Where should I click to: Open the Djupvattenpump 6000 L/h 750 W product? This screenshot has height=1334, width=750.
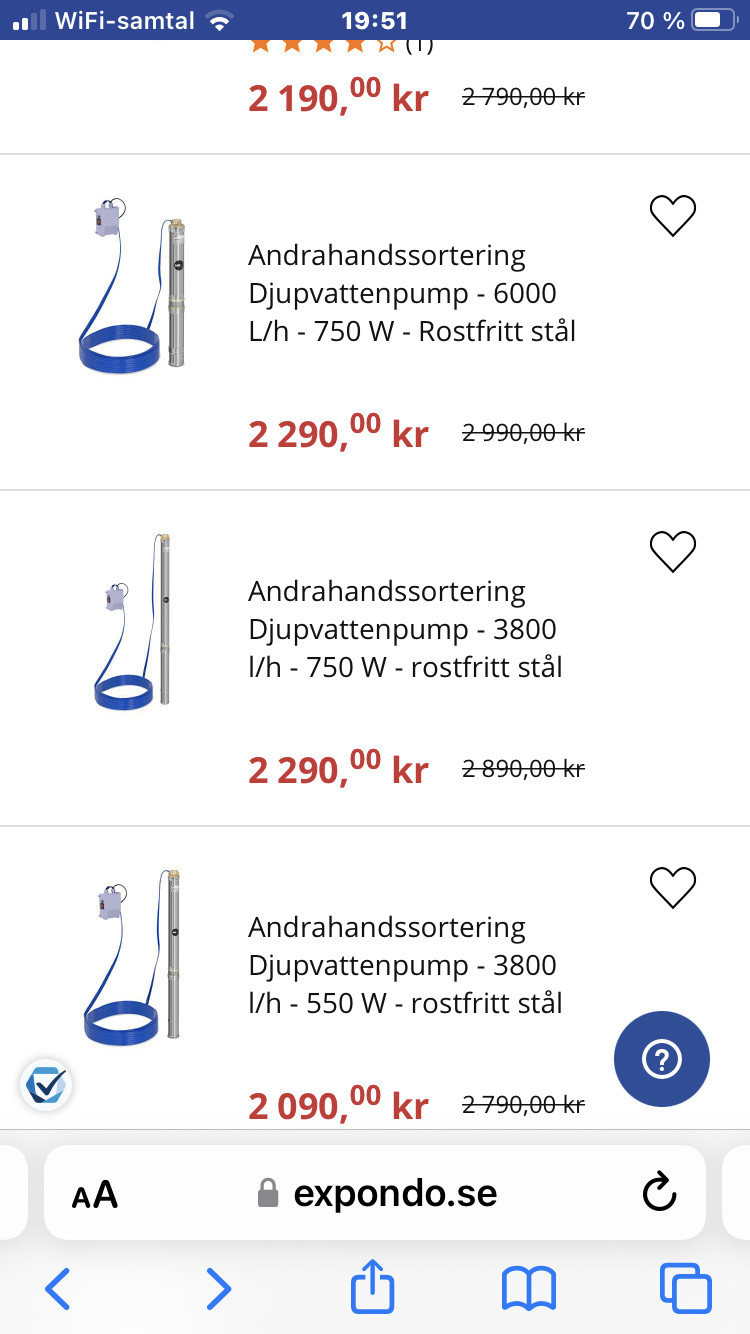pyautogui.click(x=412, y=293)
